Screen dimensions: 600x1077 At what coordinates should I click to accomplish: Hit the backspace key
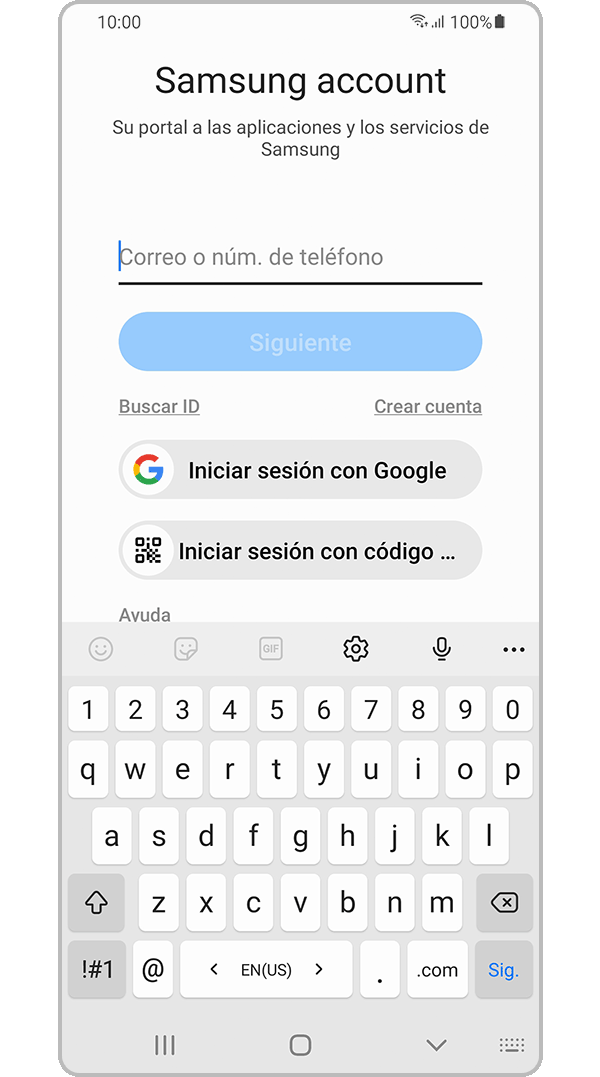504,903
